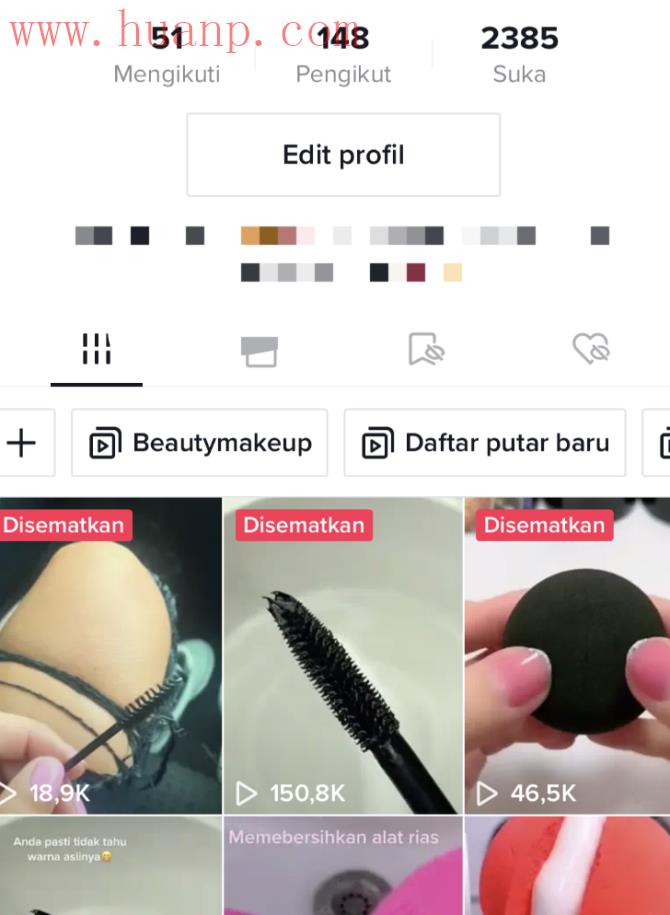Image resolution: width=670 pixels, height=915 pixels.
Task: Open the Memebersihkan alat rias video
Action: pos(343,870)
